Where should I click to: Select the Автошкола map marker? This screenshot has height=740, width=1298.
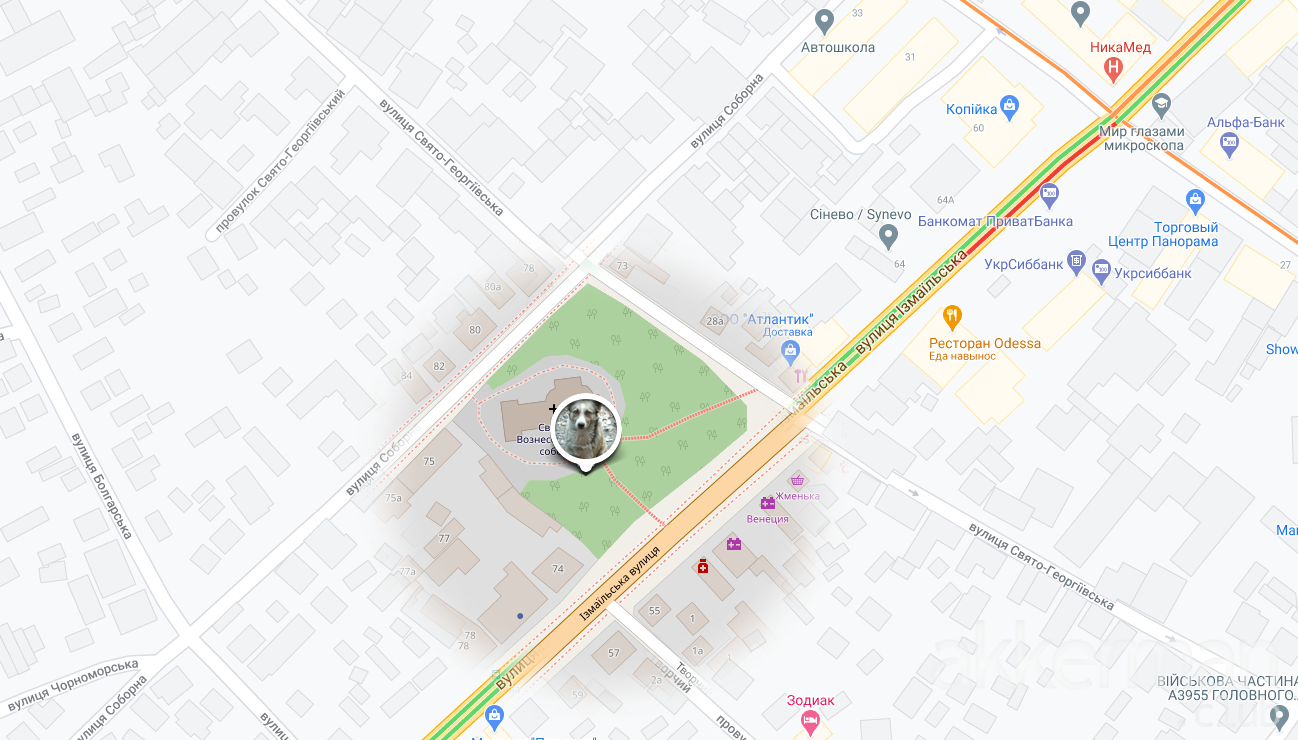(x=824, y=20)
